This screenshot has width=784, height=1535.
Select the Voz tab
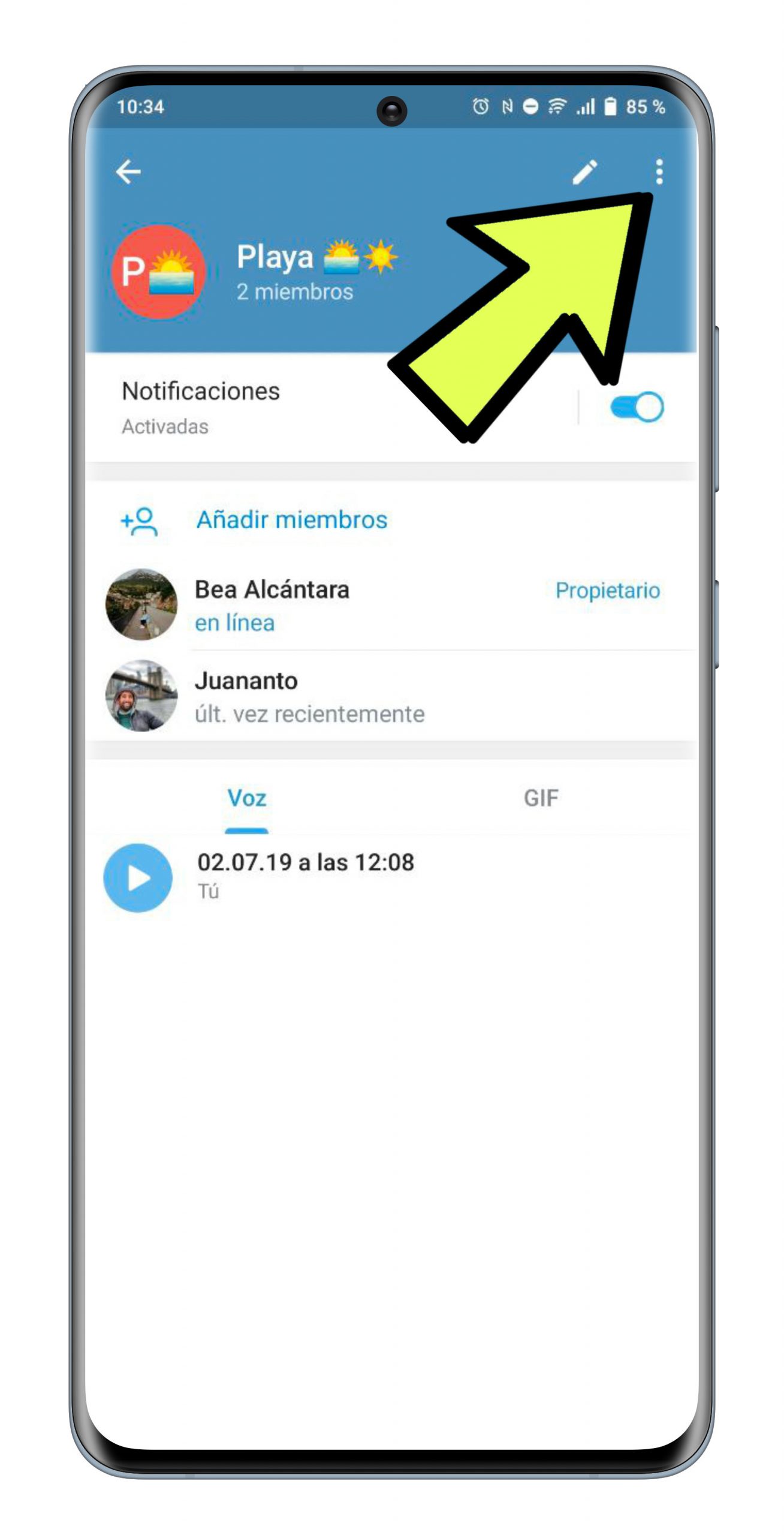point(246,799)
